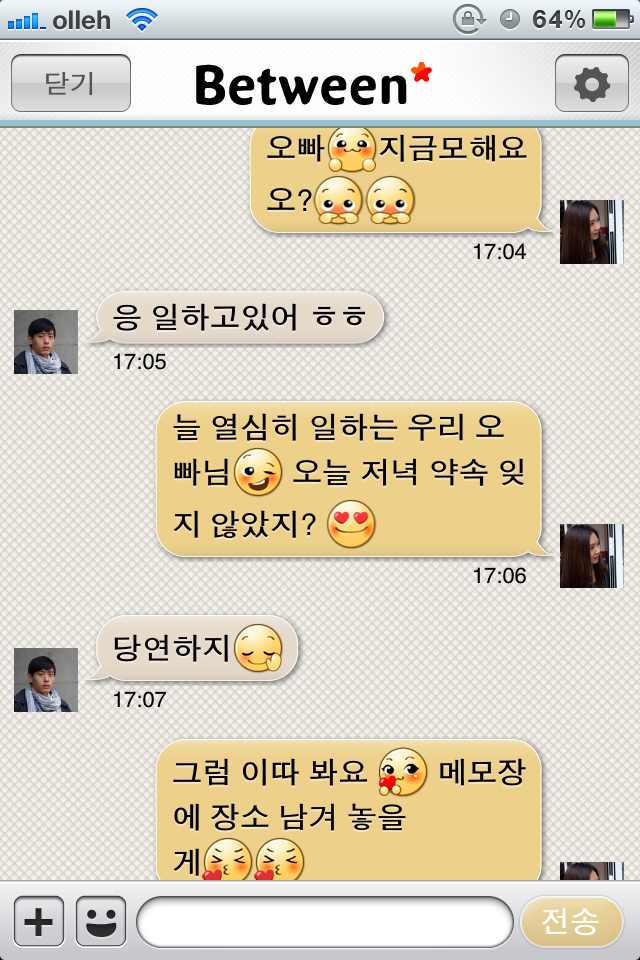The height and width of the screenshot is (960, 640).
Task: Open the woman's profile photo at 17:06
Action: (591, 556)
